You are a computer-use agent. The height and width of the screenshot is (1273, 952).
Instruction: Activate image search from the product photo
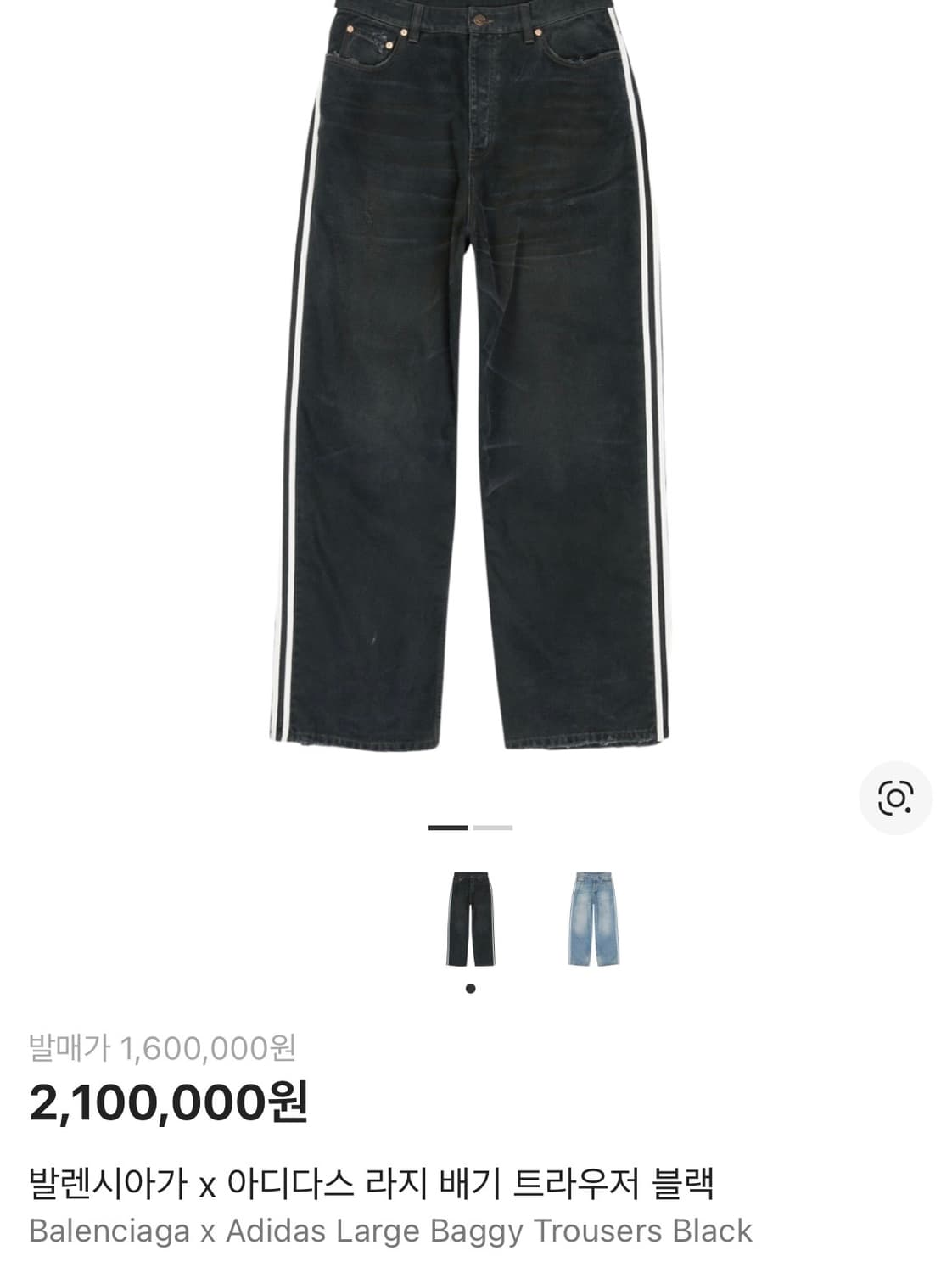pyautogui.click(x=896, y=796)
